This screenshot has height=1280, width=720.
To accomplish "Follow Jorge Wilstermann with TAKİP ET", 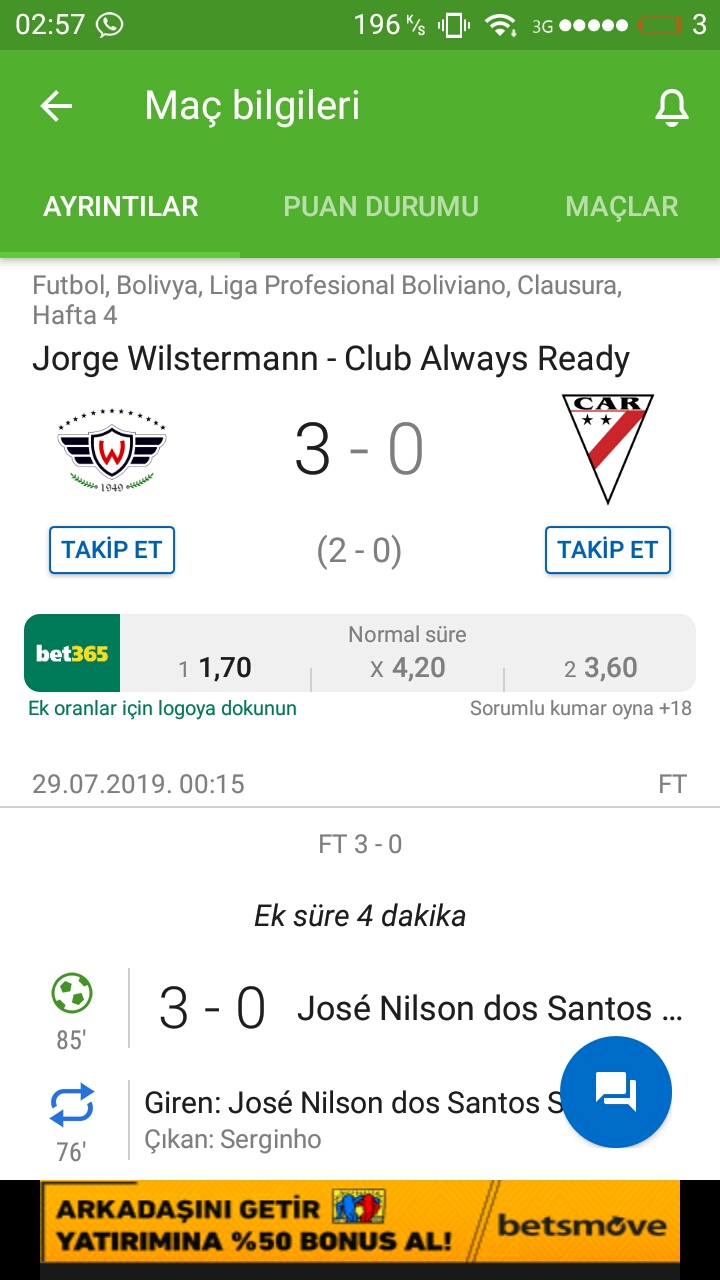I will (x=112, y=550).
